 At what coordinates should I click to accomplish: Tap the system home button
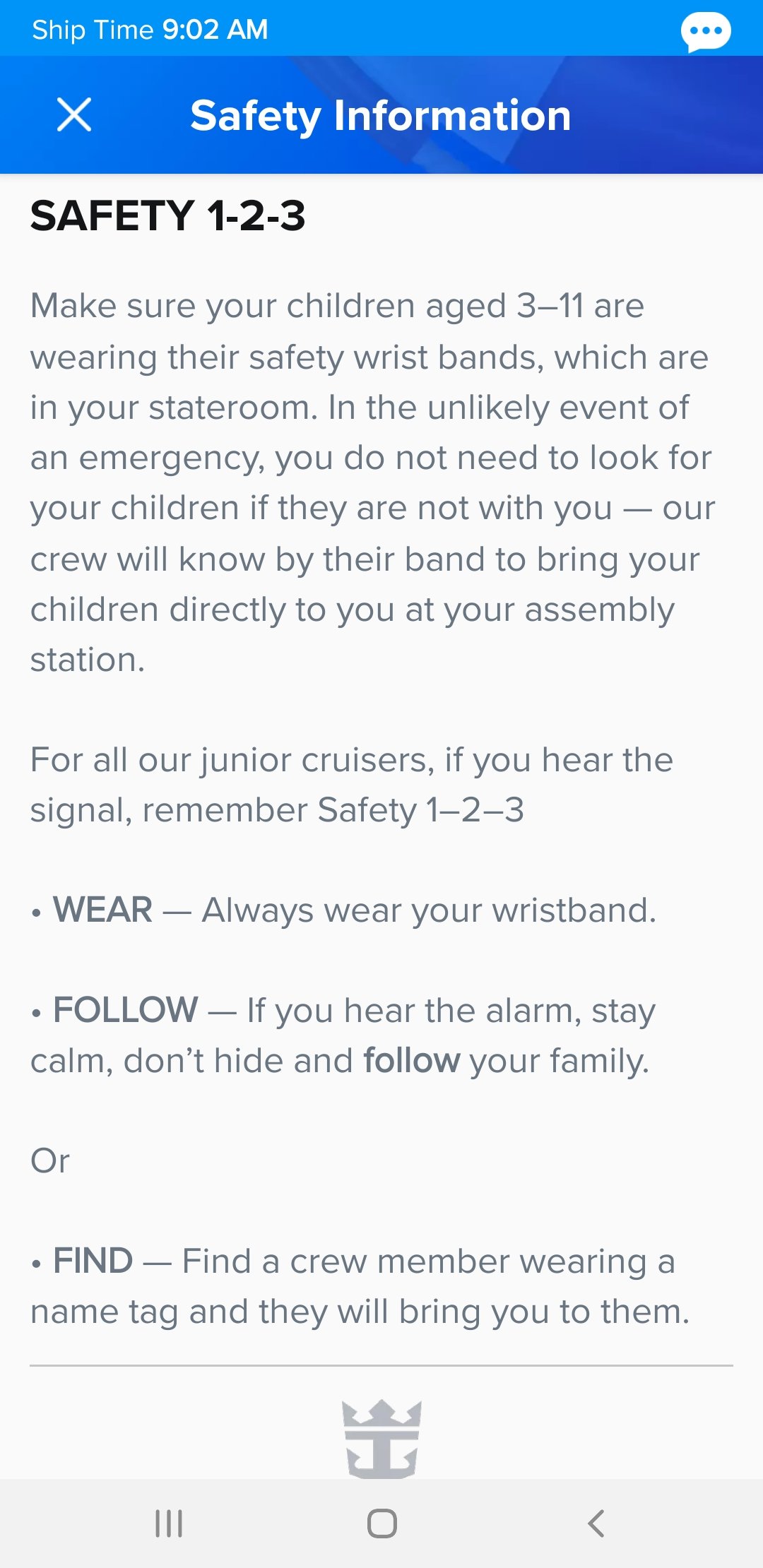(x=381, y=1524)
